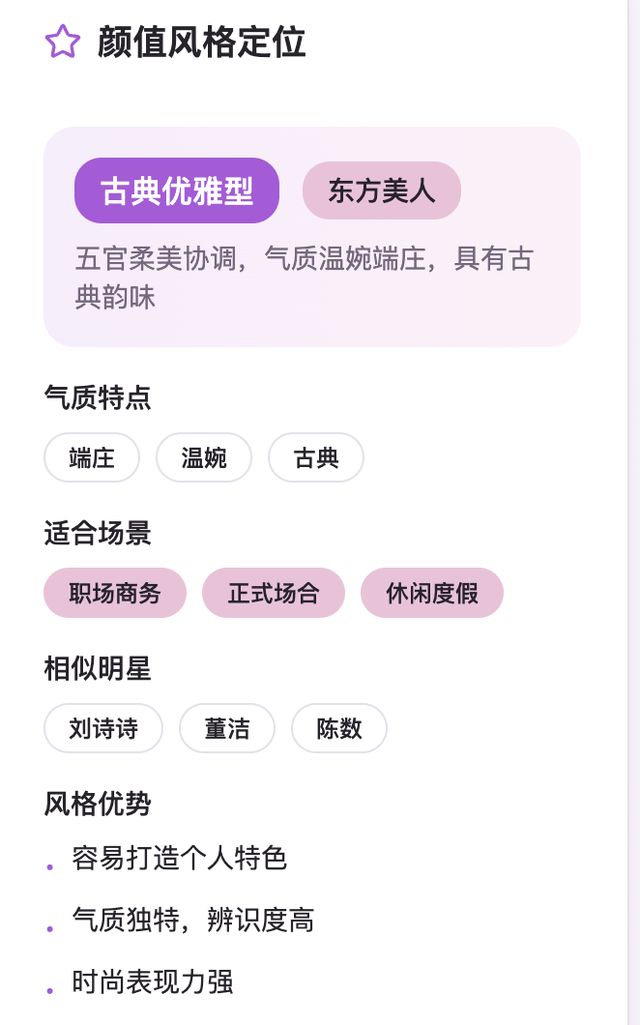Tap the 古典优雅型 style tag
Image resolution: width=640 pixels, height=1025 pixels.
(176, 191)
